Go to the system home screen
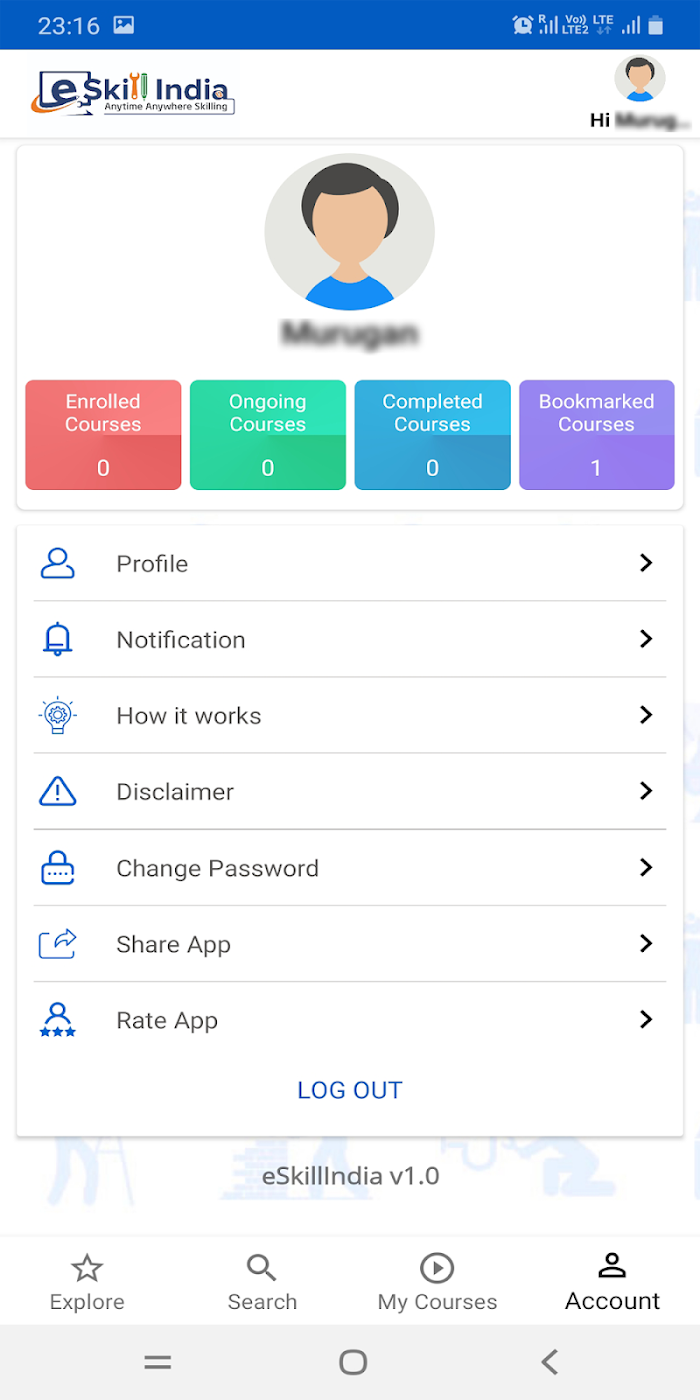The width and height of the screenshot is (700, 1400). pos(353,1361)
